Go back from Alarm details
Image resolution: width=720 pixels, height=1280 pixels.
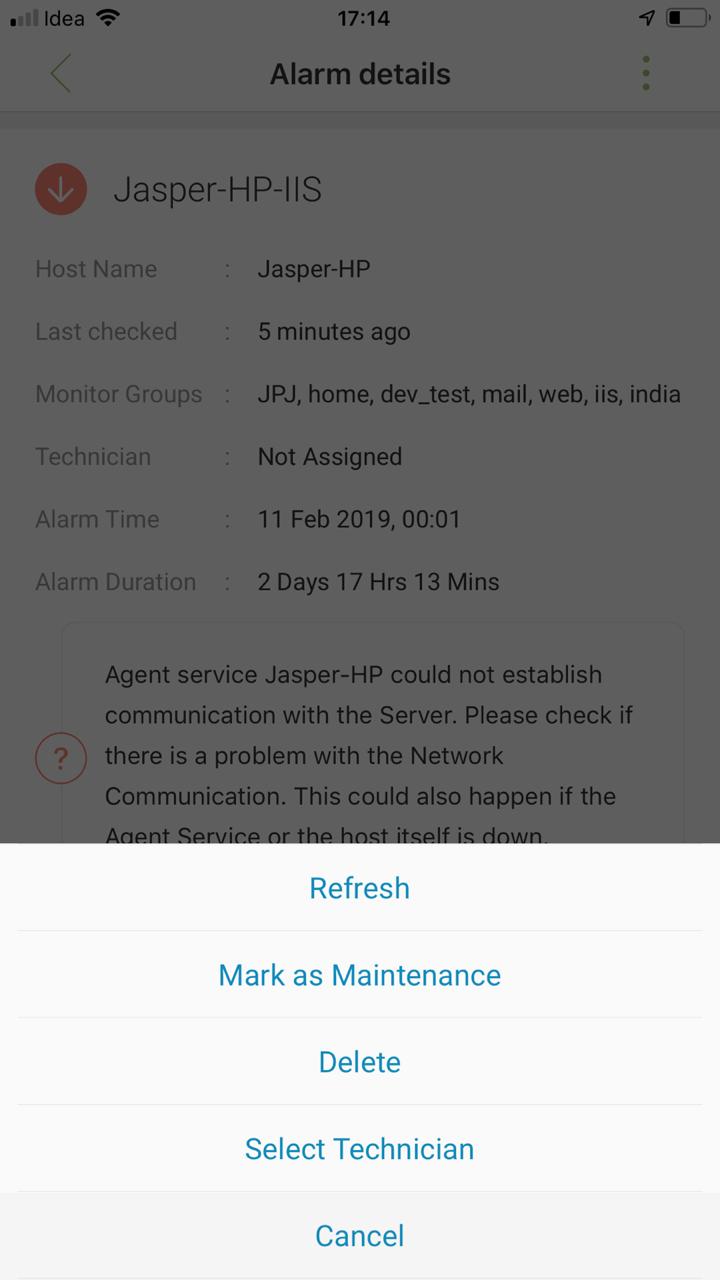pyautogui.click(x=61, y=74)
